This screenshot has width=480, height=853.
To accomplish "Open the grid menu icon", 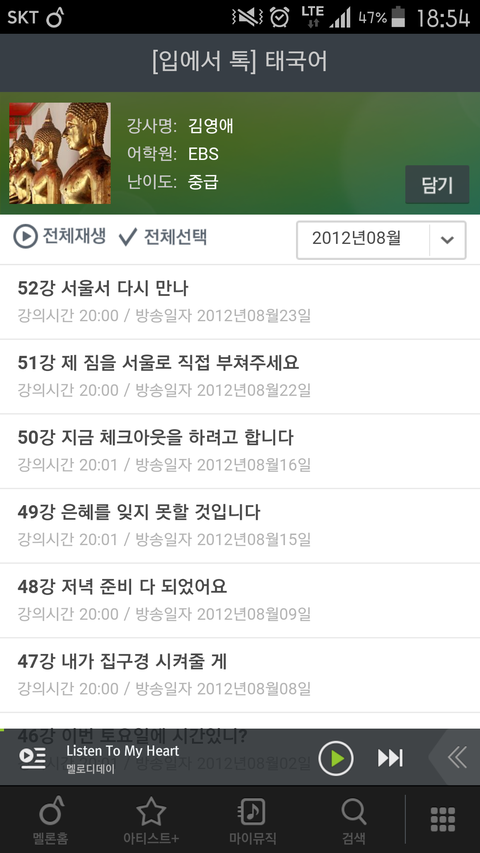I will 443,819.
